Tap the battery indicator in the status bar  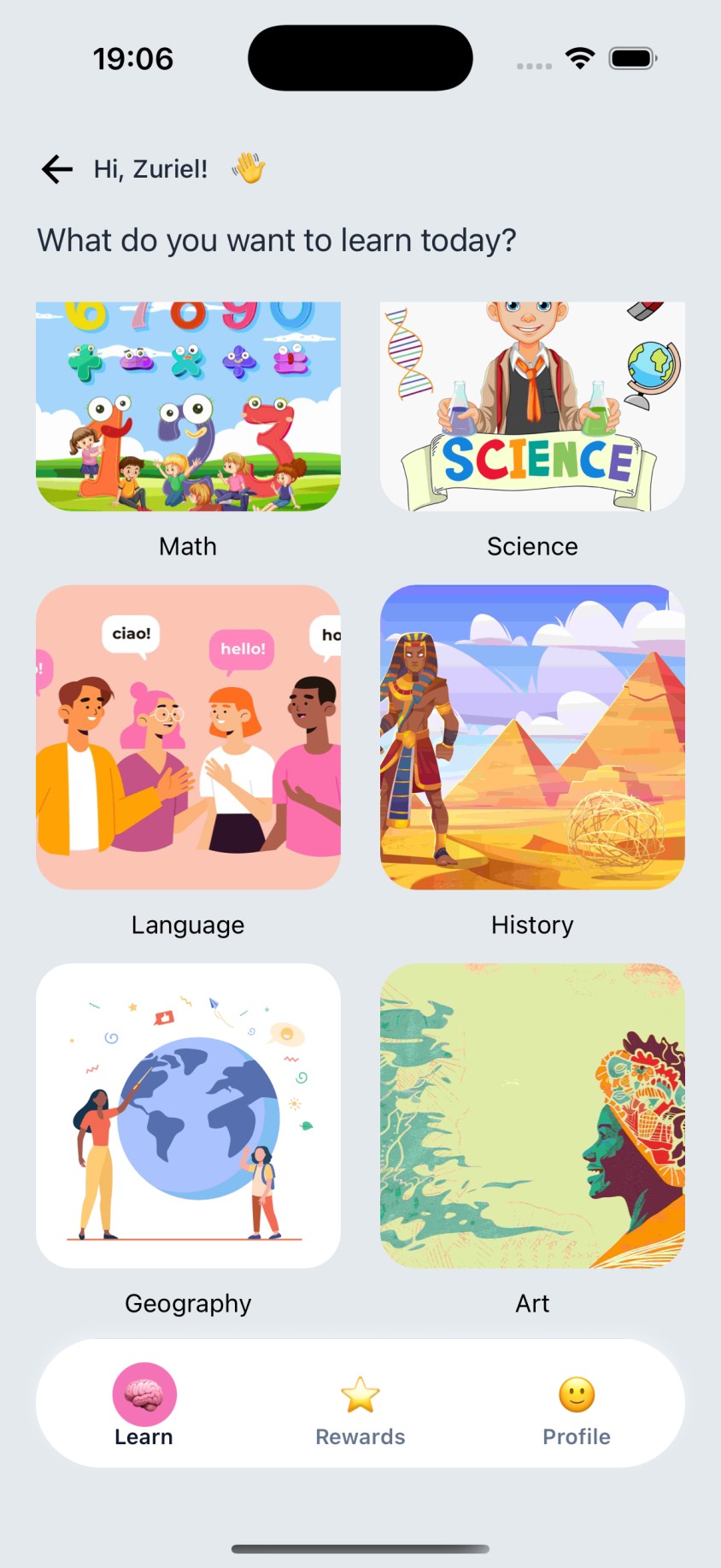pyautogui.click(x=632, y=58)
